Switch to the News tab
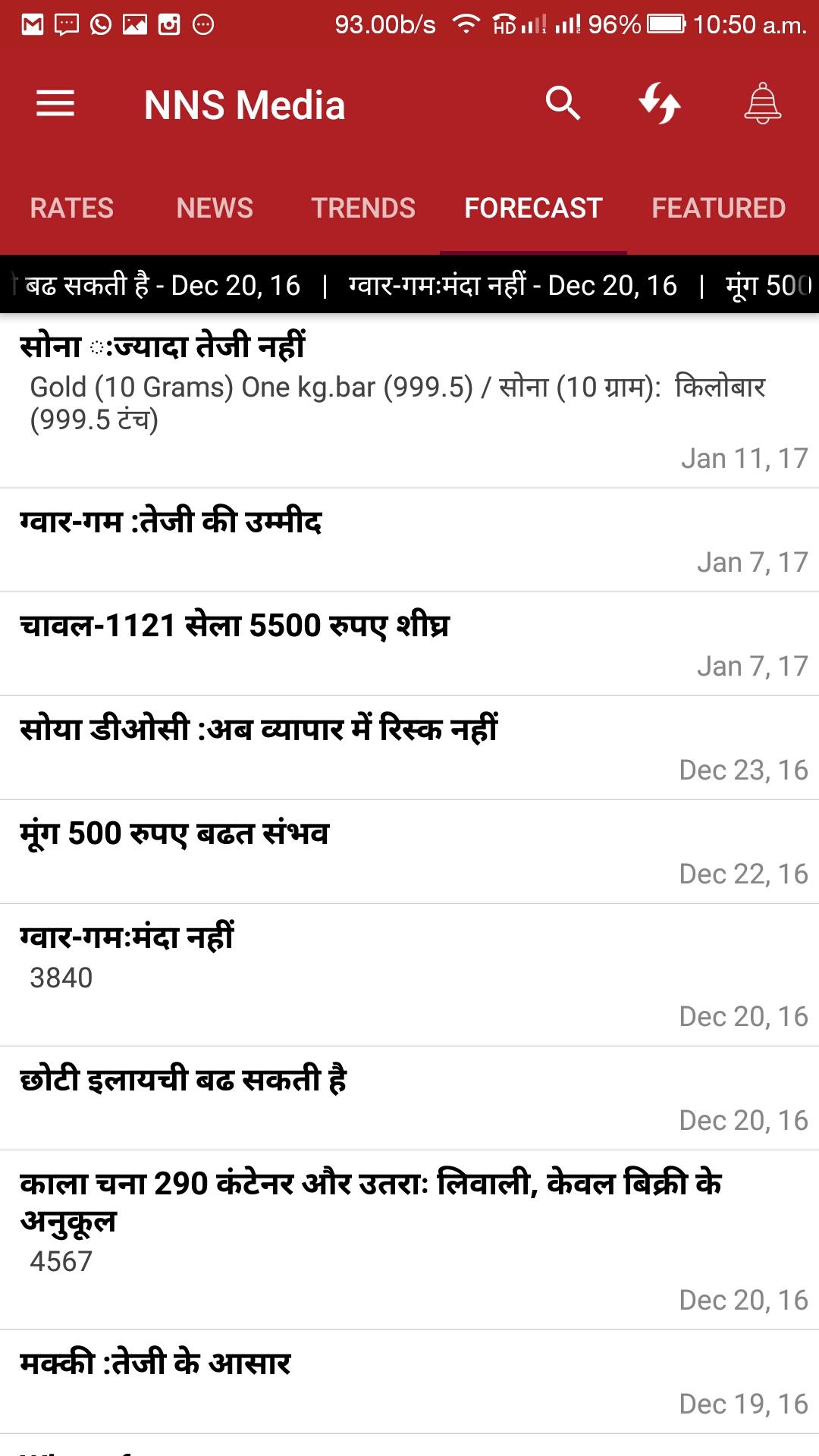Viewport: 819px width, 1456px height. (215, 208)
